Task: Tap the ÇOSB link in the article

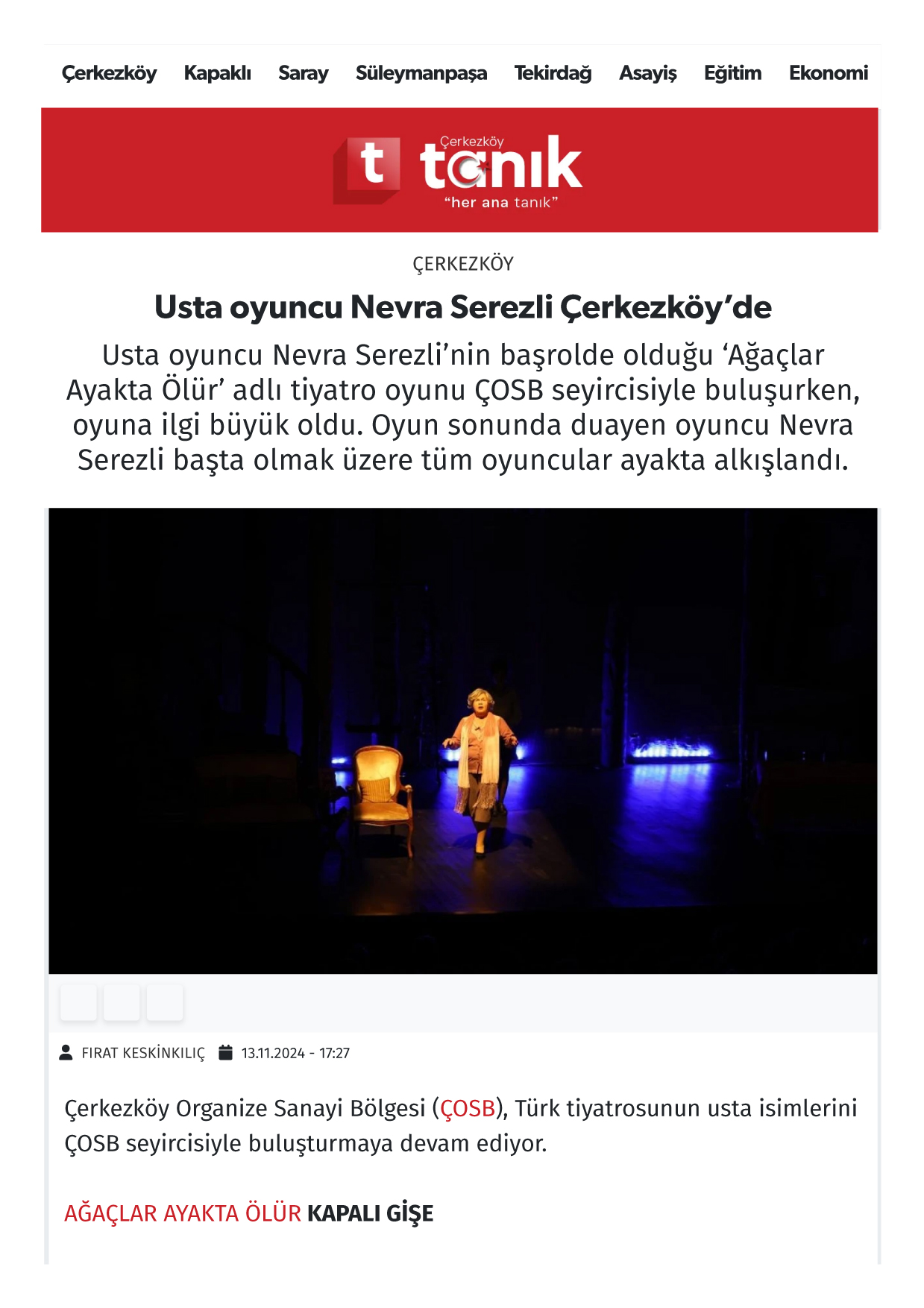Action: click(x=468, y=1108)
